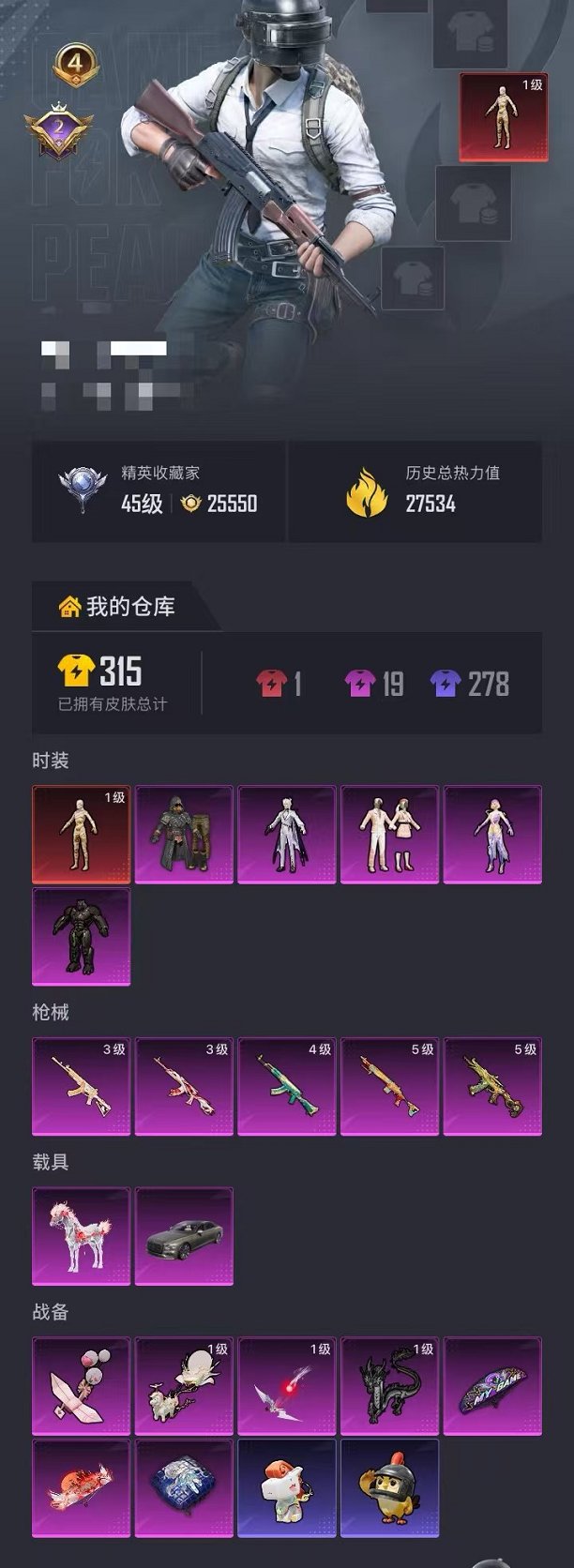The image size is (574, 1568).
Task: Open the level-5 golden-green gun skin
Action: tap(492, 1086)
